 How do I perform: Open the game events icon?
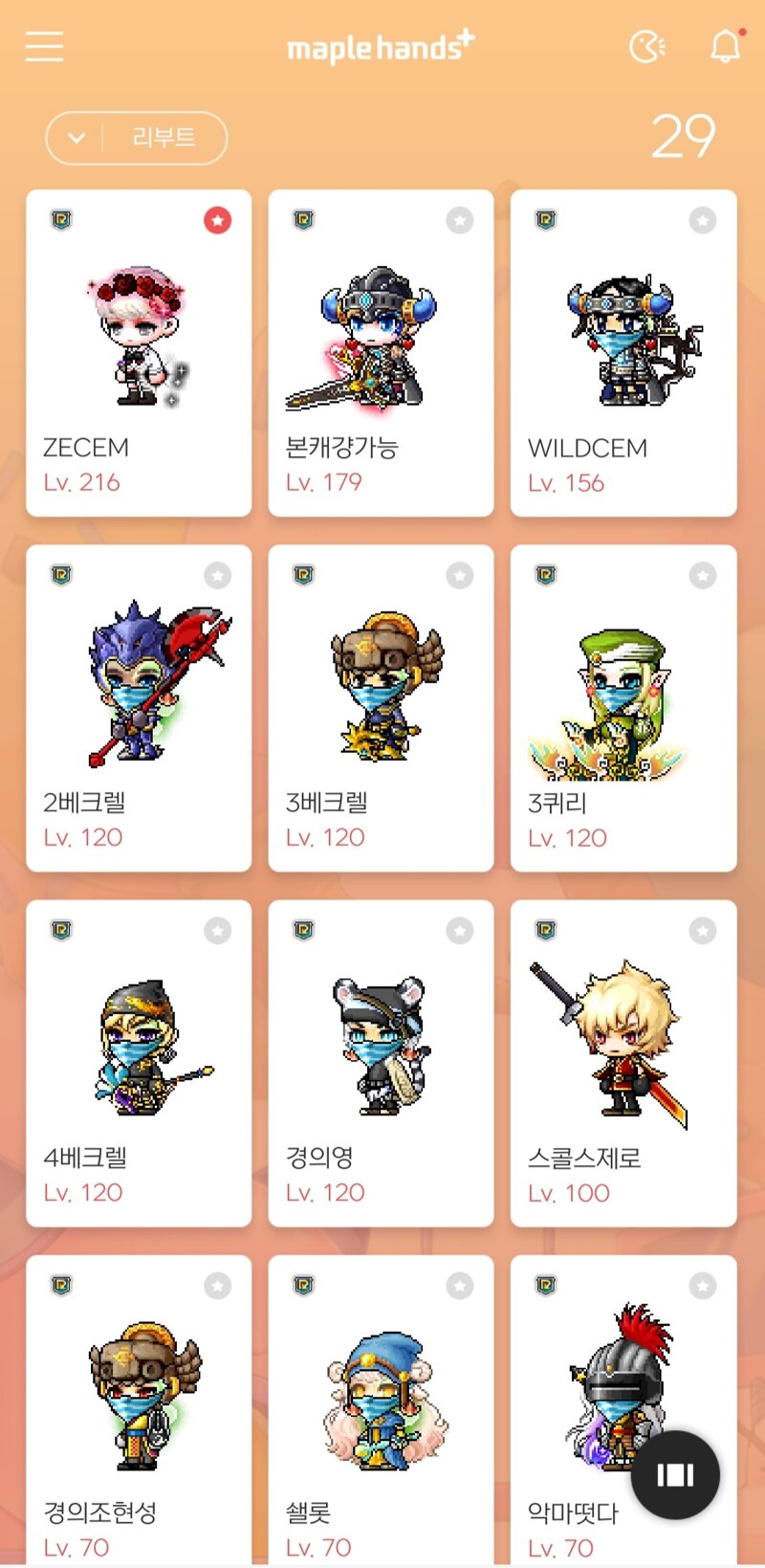tap(647, 46)
